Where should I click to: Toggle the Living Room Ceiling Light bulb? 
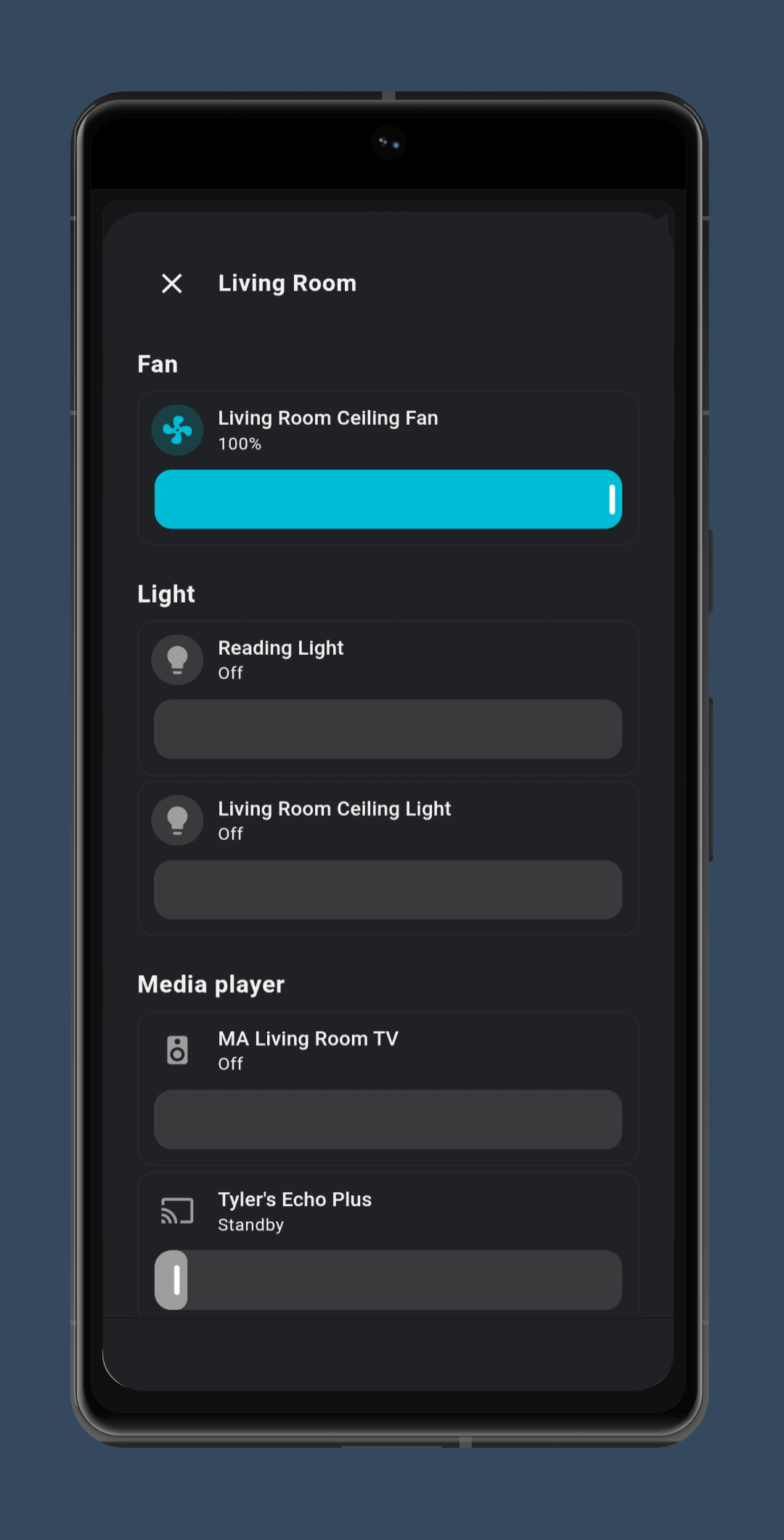(x=177, y=820)
